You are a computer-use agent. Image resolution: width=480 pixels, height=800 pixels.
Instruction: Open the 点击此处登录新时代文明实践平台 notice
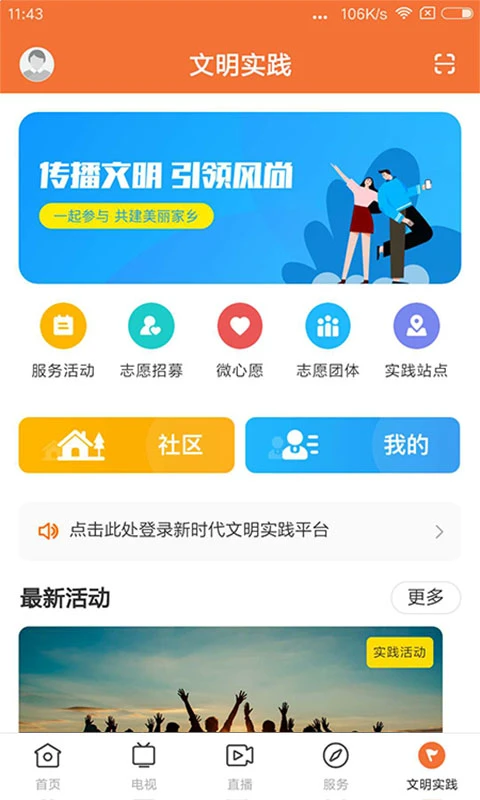coord(240,532)
